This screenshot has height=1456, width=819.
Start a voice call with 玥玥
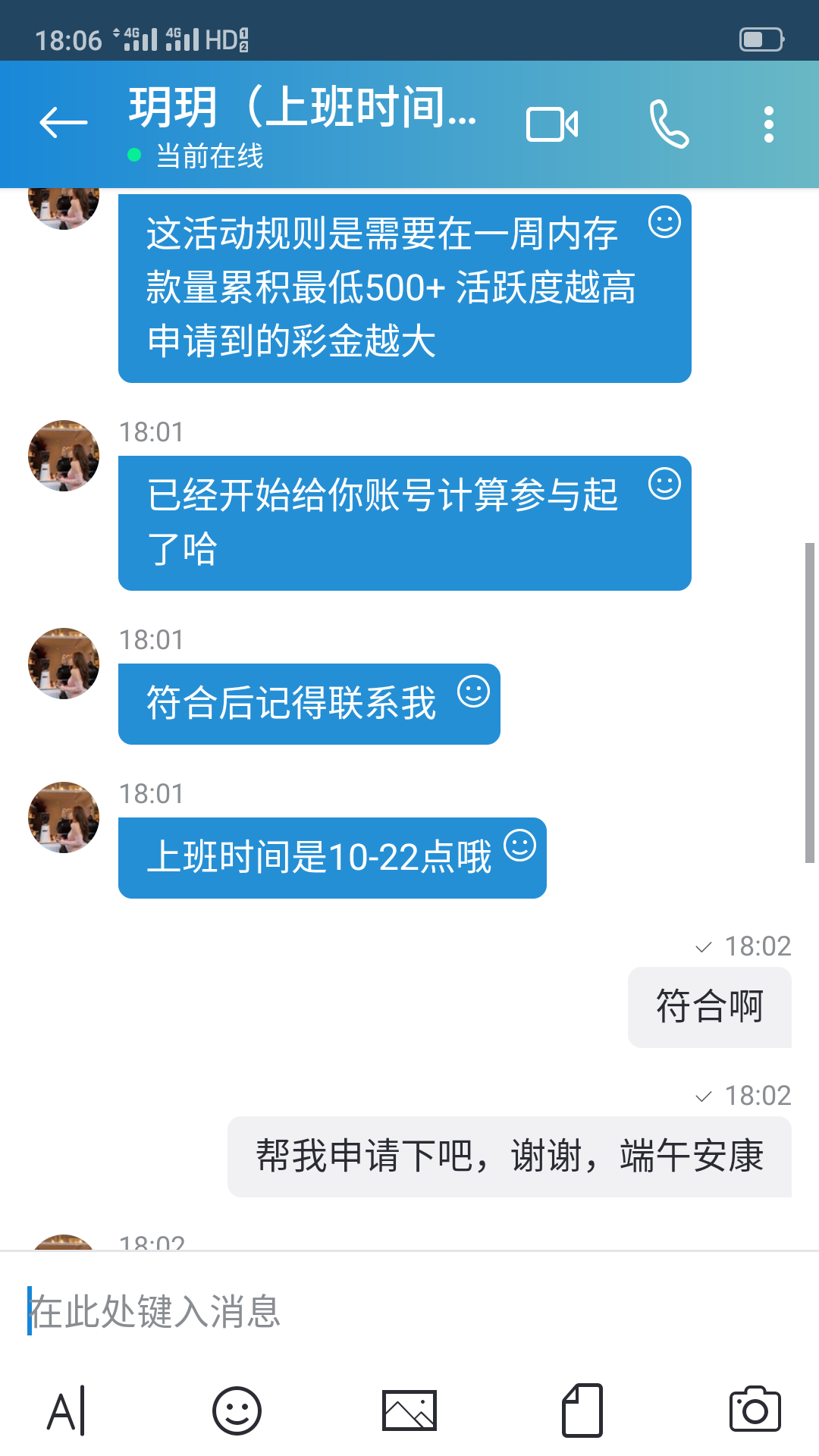669,124
